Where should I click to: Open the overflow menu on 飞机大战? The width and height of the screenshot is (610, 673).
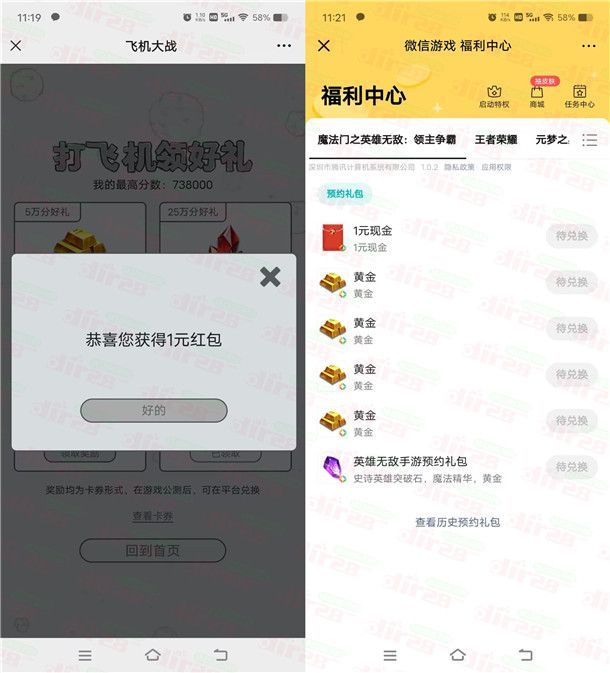pos(284,46)
